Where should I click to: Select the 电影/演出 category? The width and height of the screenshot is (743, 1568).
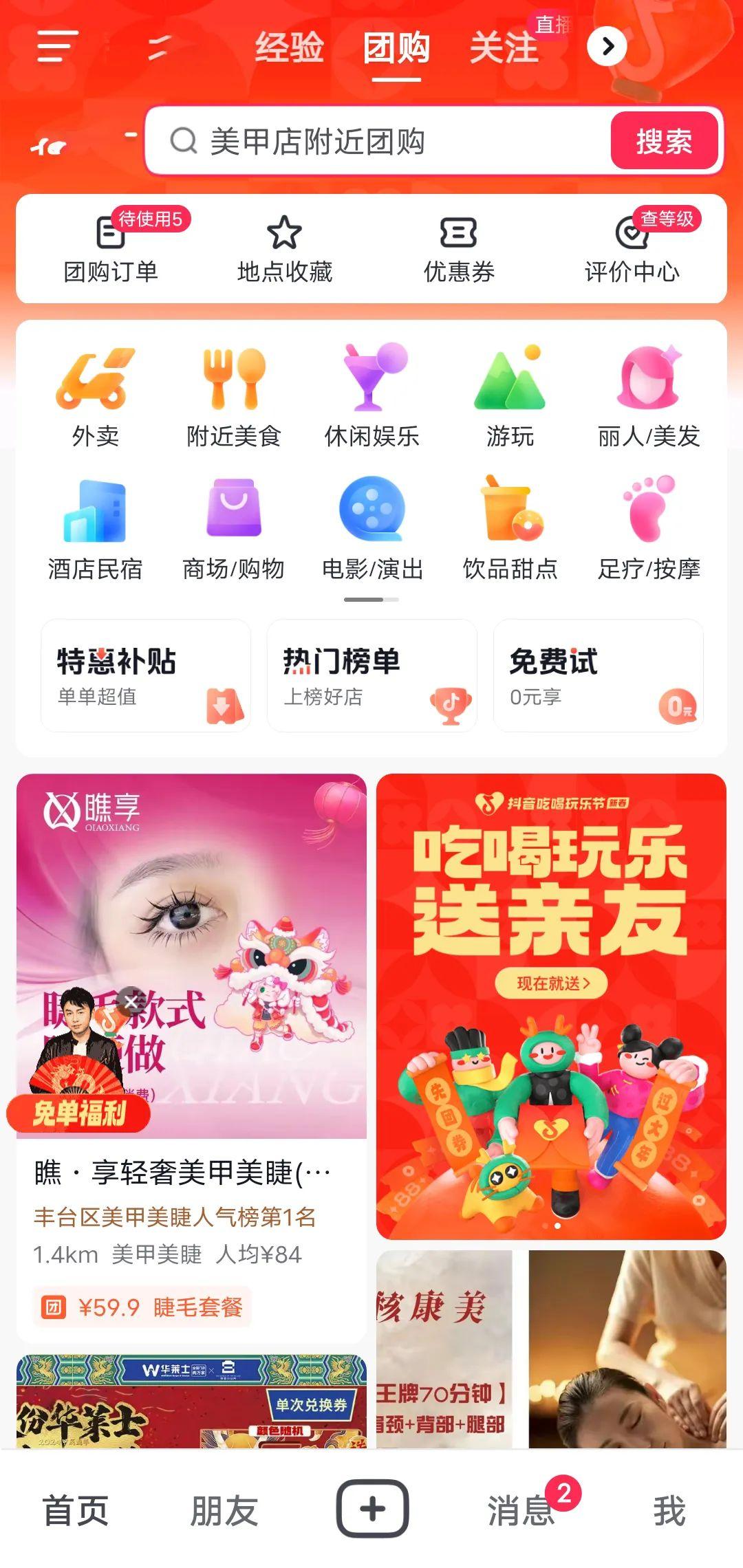[372, 530]
